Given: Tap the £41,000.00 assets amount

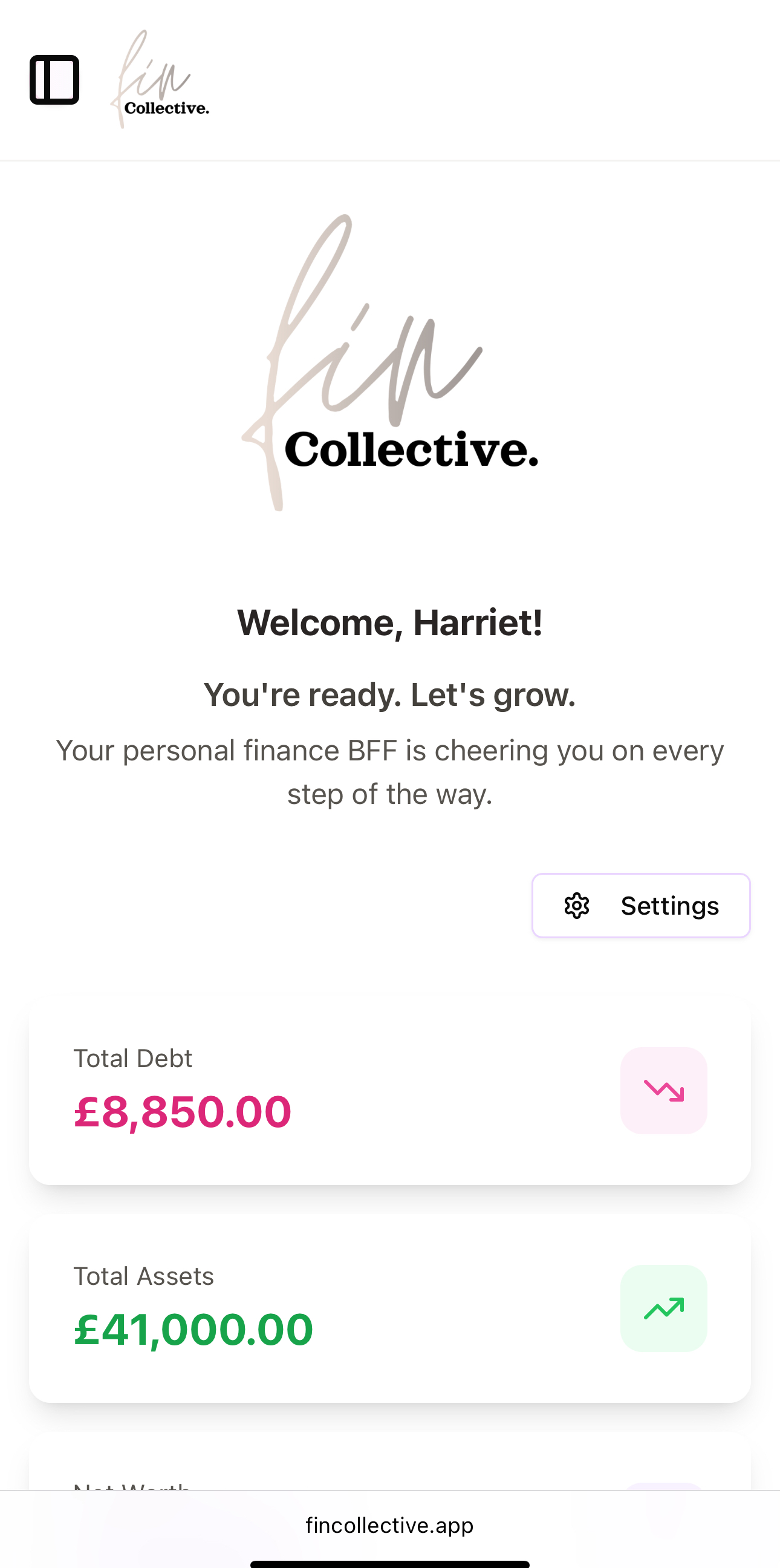Looking at the screenshot, I should pos(193,1328).
